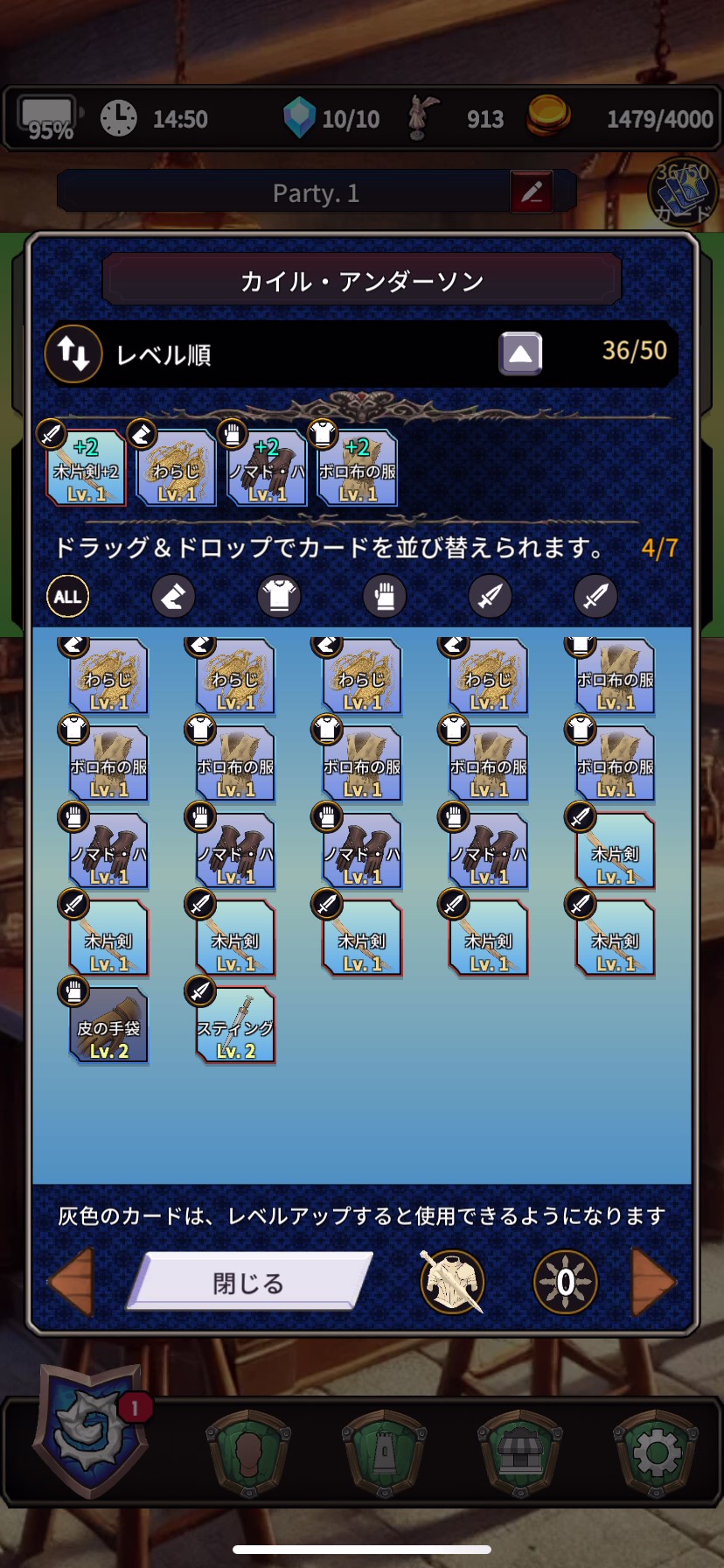Go to the previous character with left arrow

point(72,1282)
